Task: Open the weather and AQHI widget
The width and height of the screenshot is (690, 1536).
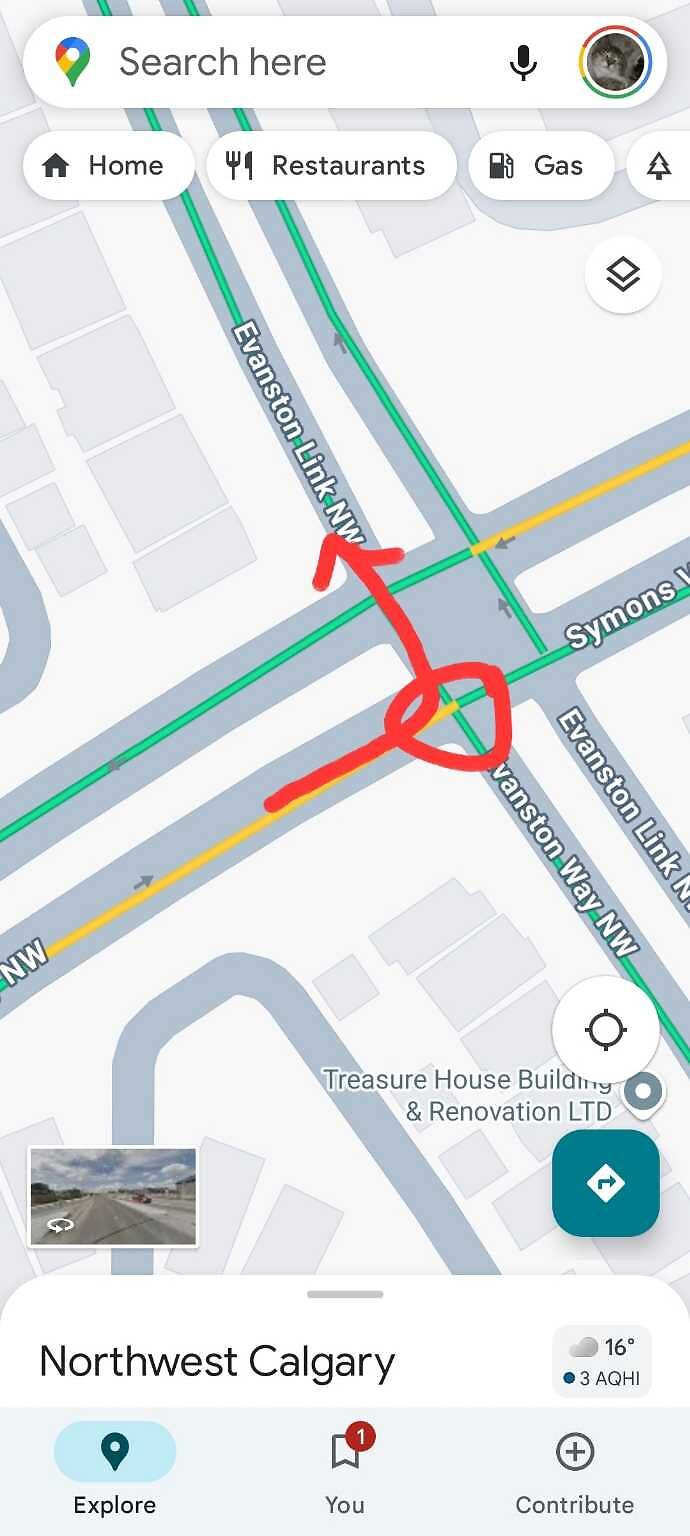Action: [x=602, y=1361]
